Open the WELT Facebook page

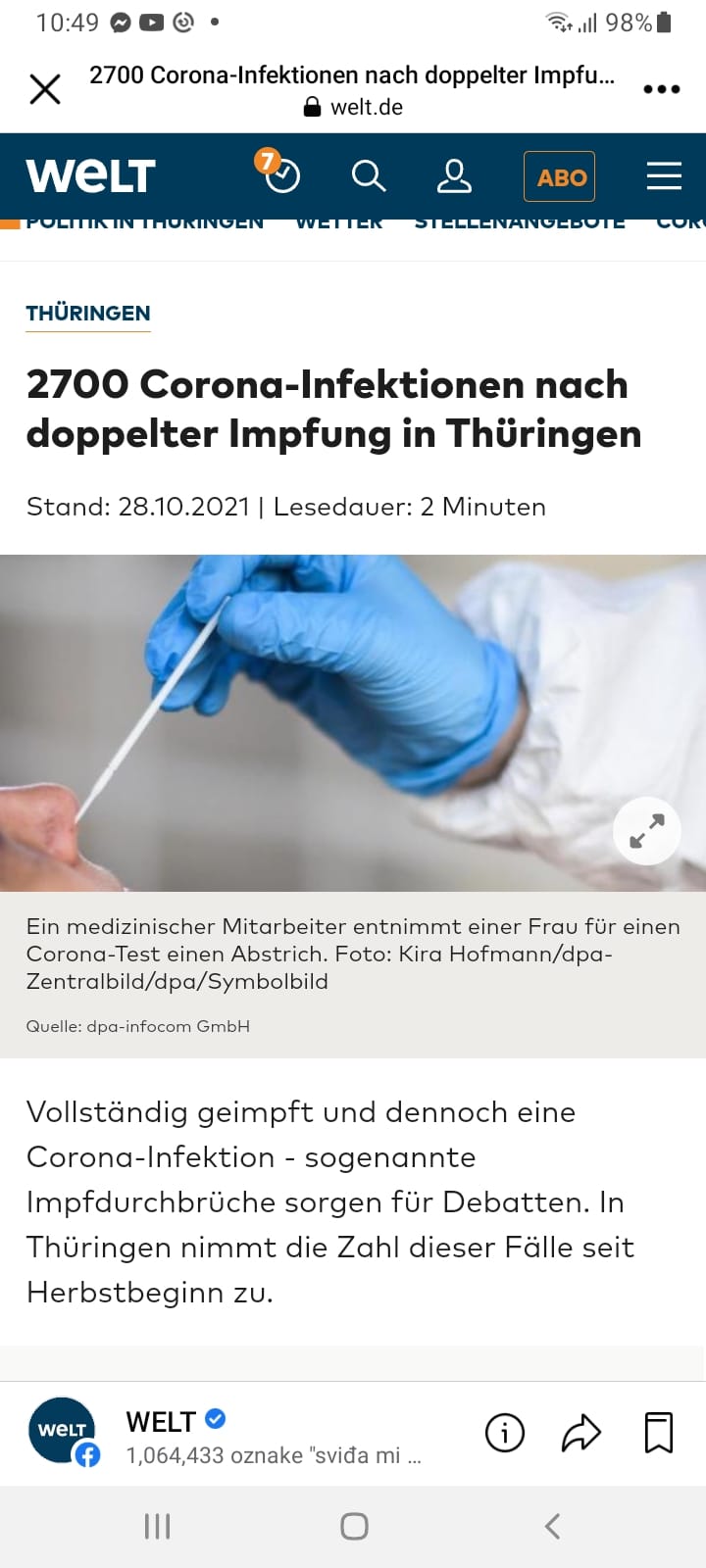coord(162,1421)
